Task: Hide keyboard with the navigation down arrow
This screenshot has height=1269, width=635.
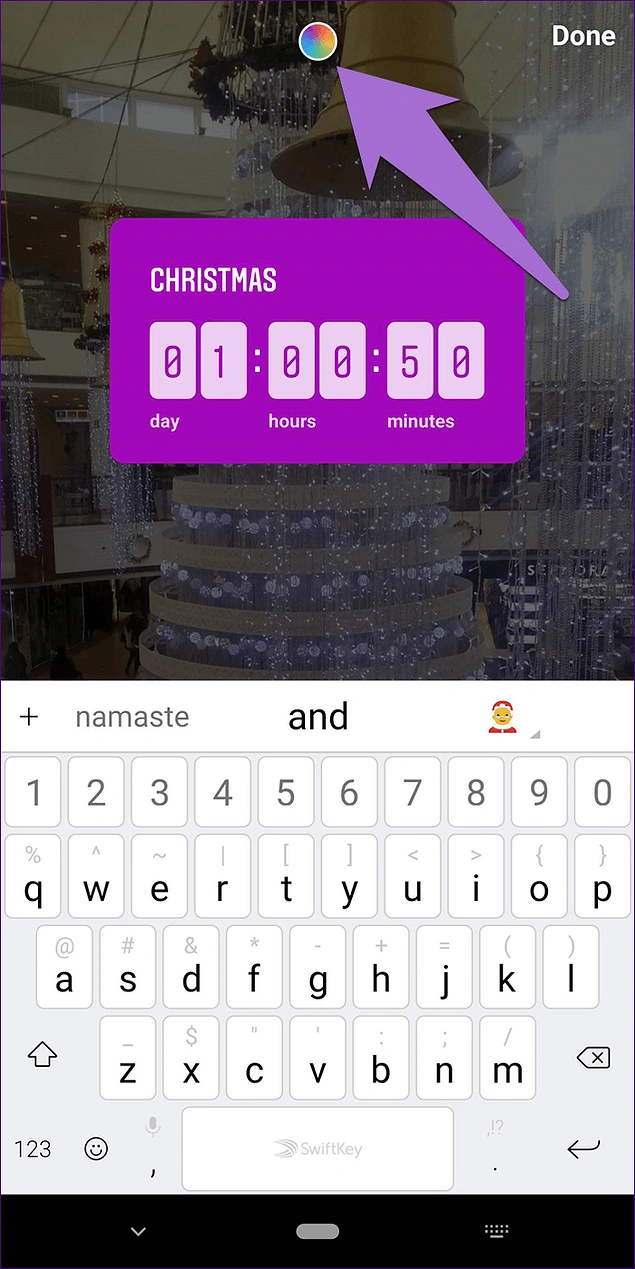Action: (x=139, y=1231)
